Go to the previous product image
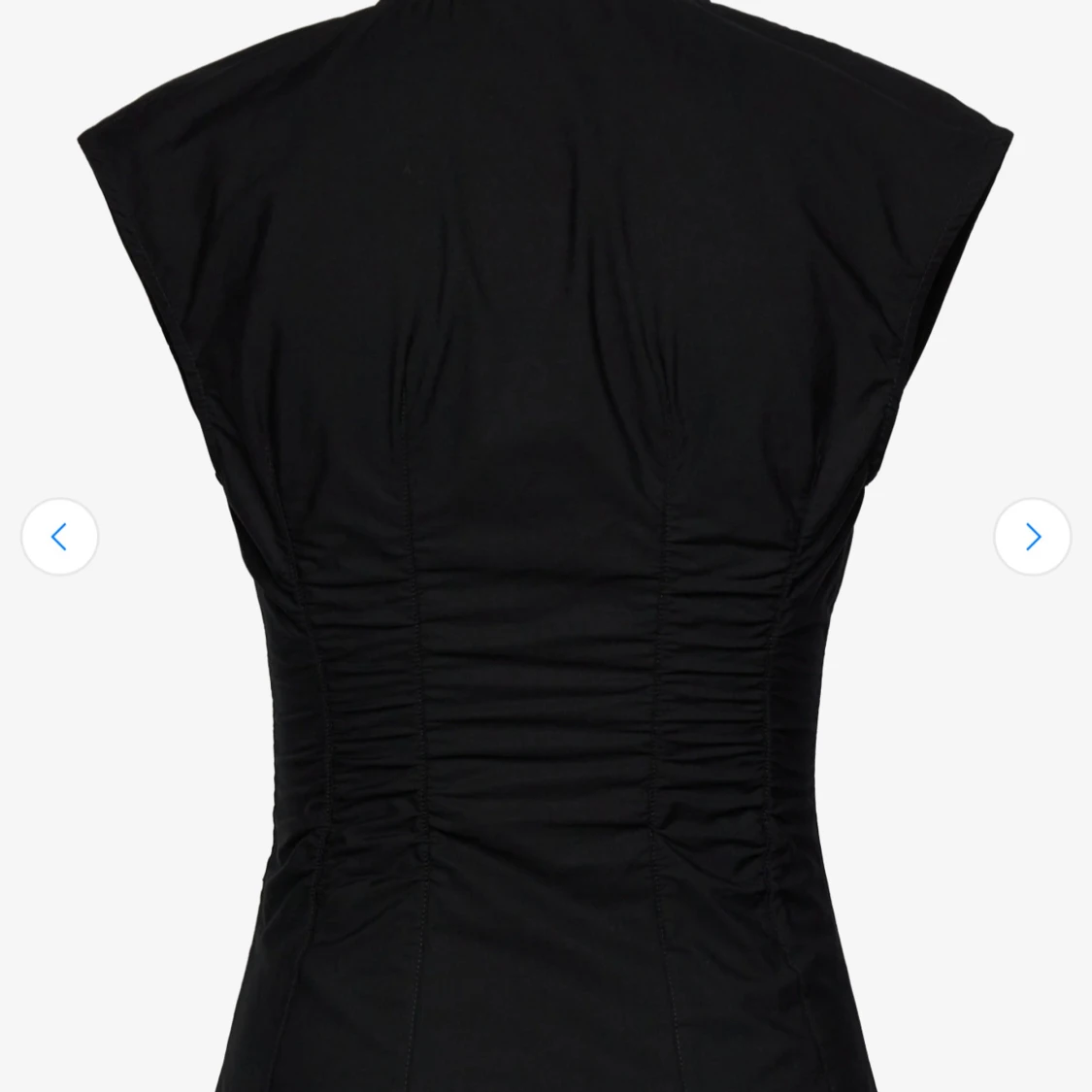Viewport: 1092px width, 1092px height. pyautogui.click(x=59, y=537)
